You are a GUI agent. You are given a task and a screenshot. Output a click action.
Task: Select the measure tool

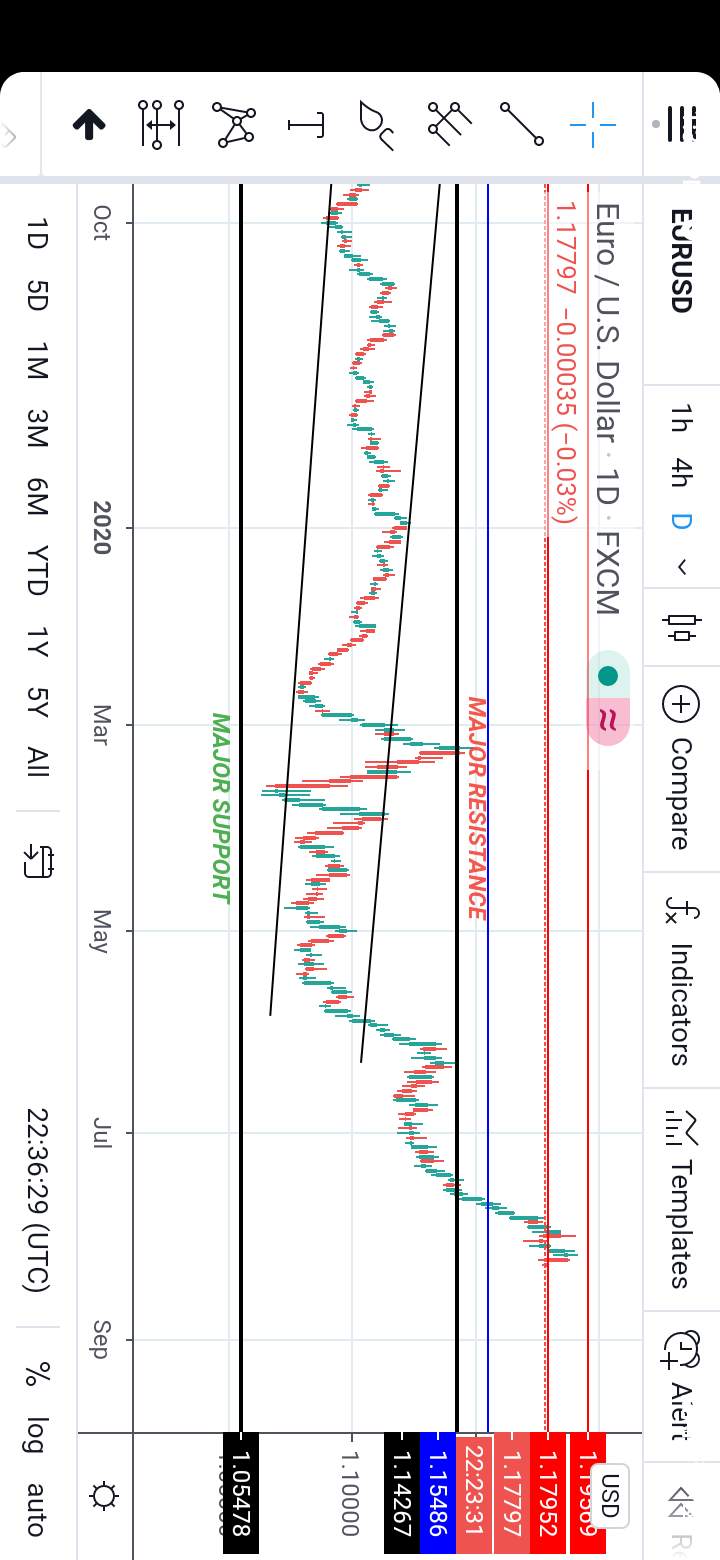[160, 125]
